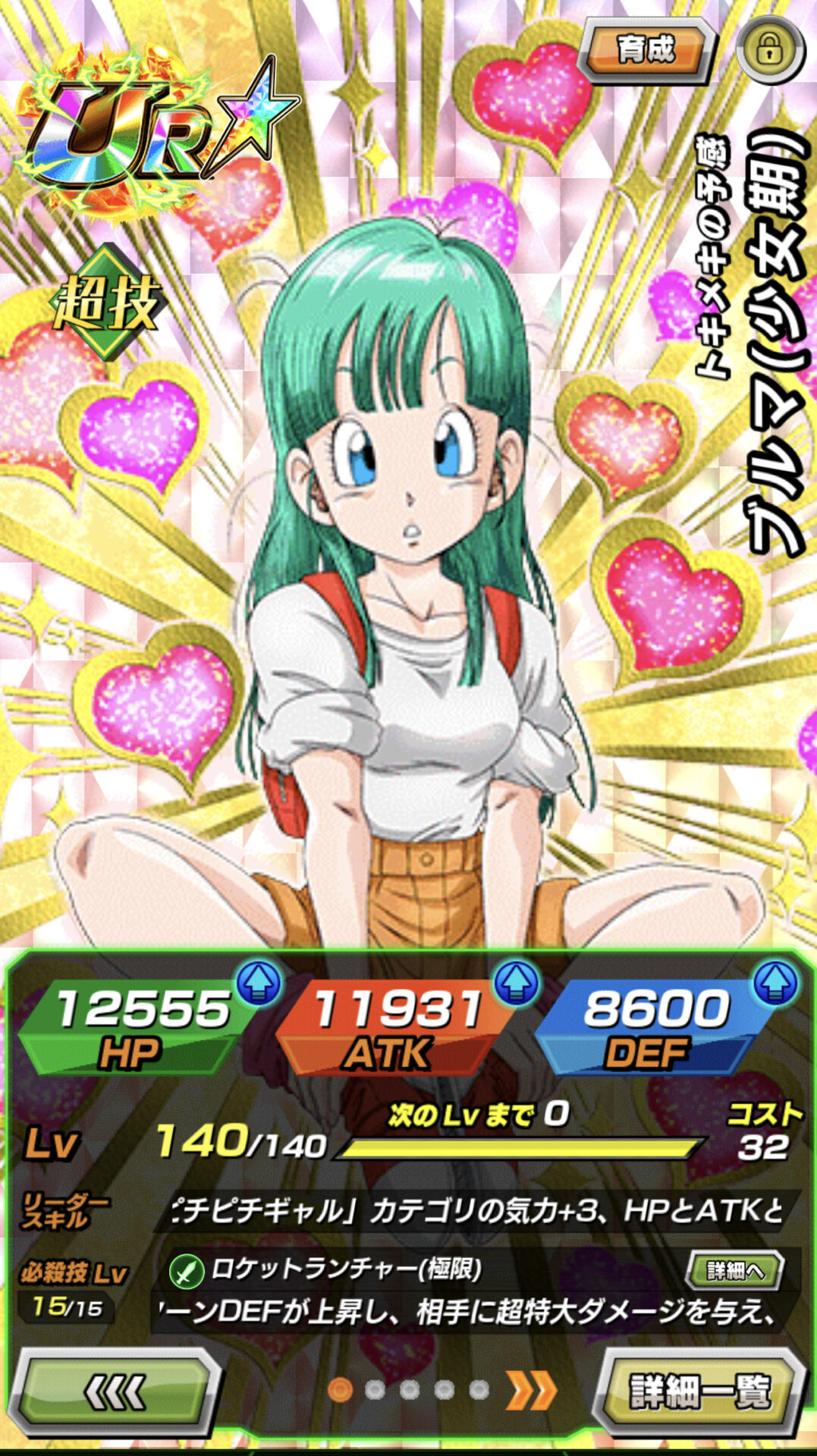Advance to next page with orange arrows
Image resolution: width=817 pixels, height=1456 pixels.
531,1390
